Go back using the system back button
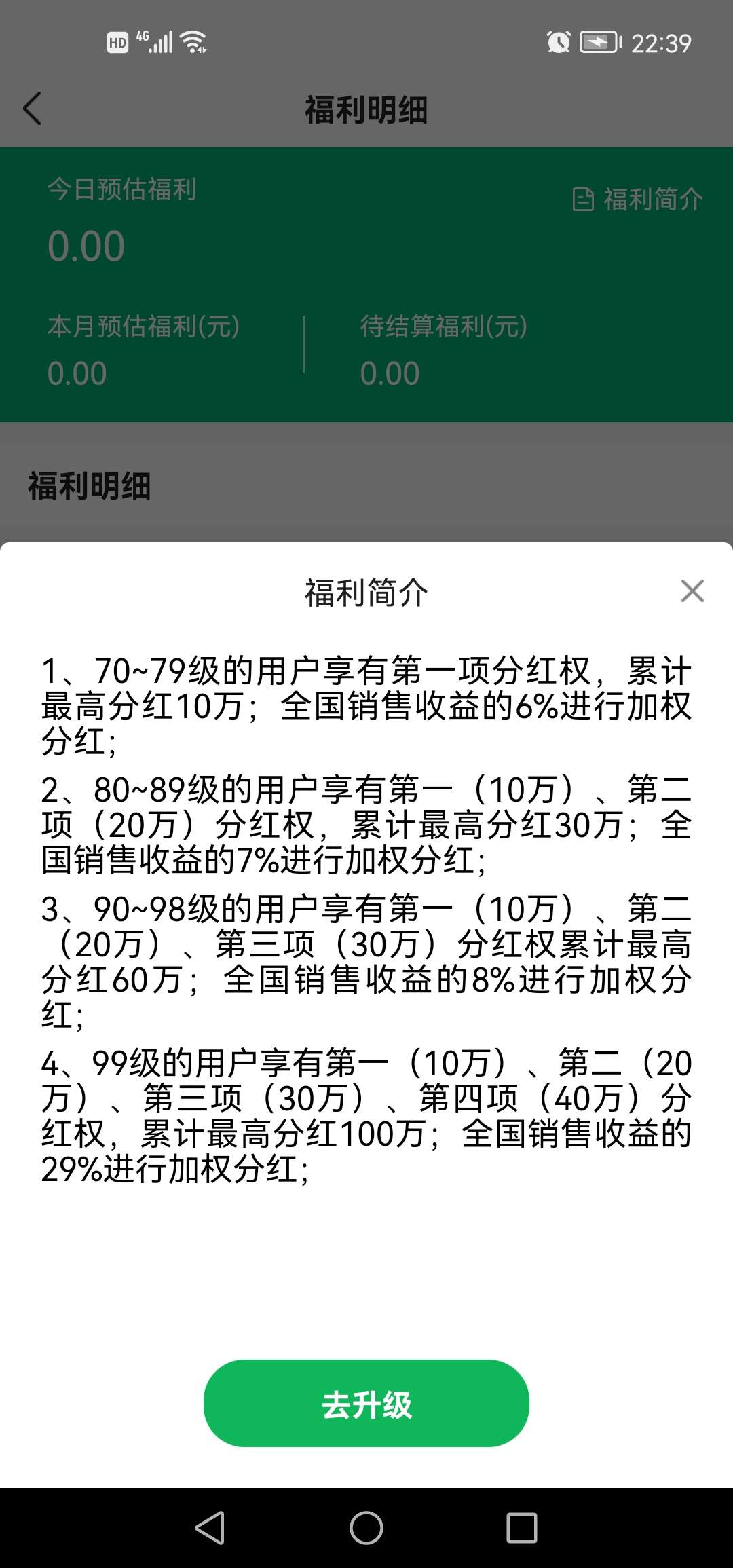 (x=210, y=1528)
